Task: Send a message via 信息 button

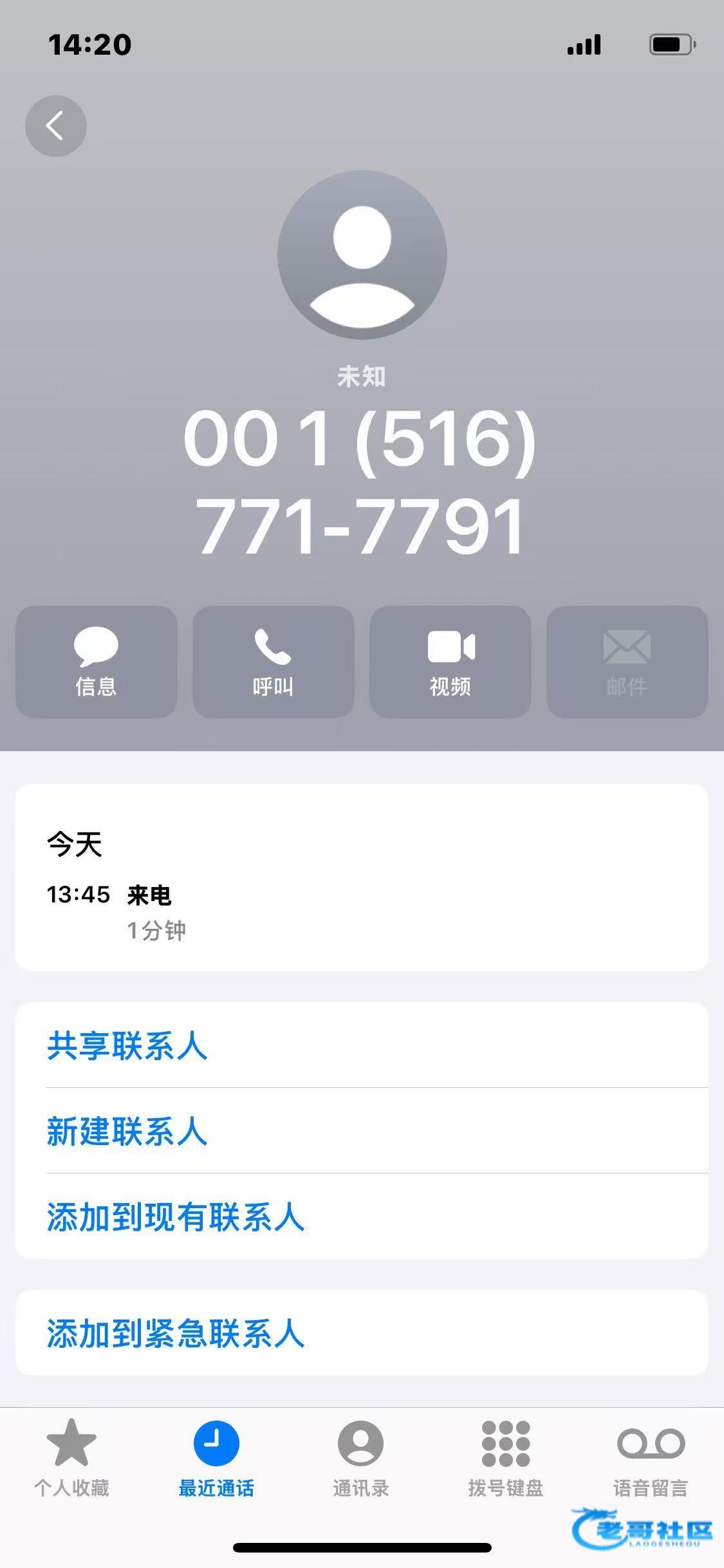Action: (96, 662)
